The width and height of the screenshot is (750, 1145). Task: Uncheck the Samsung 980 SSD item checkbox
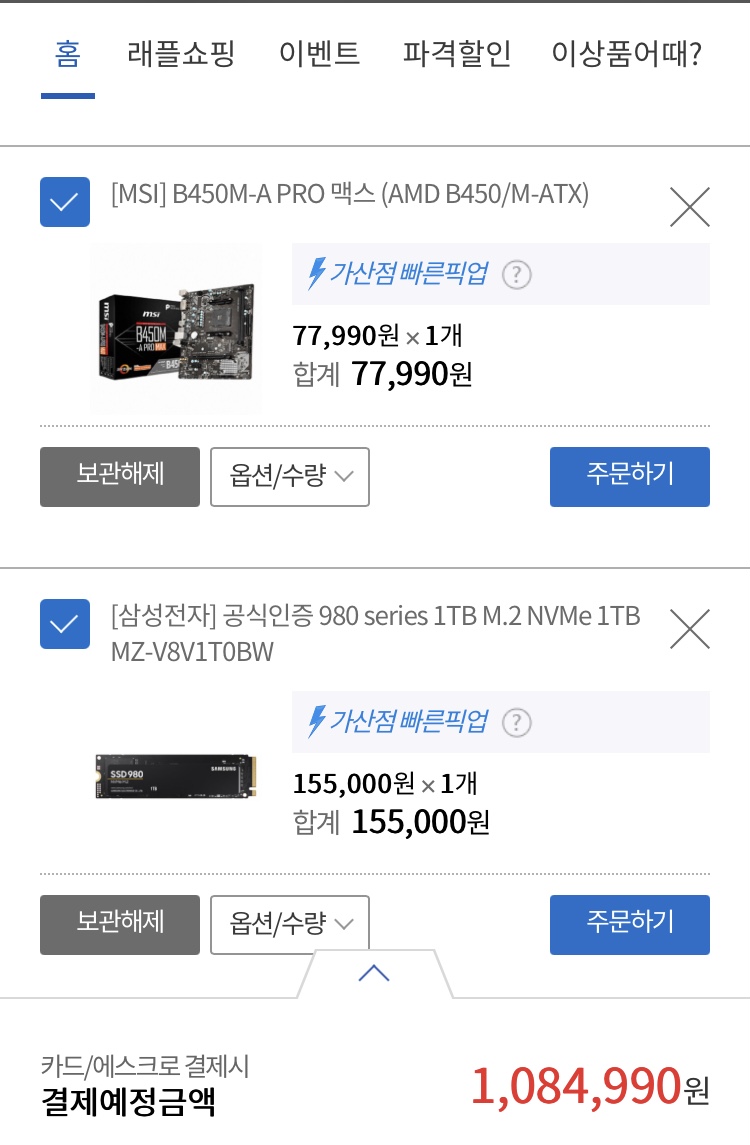pos(65,624)
